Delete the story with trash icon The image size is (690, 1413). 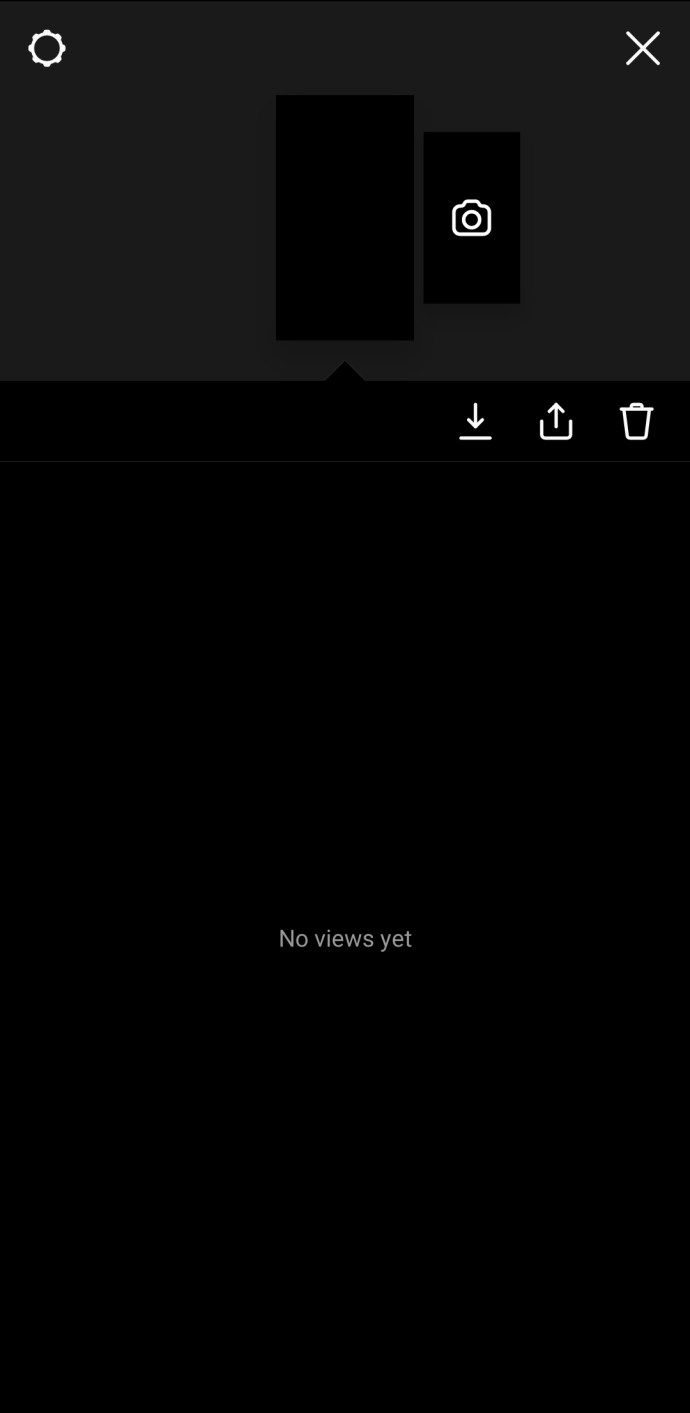tap(636, 421)
